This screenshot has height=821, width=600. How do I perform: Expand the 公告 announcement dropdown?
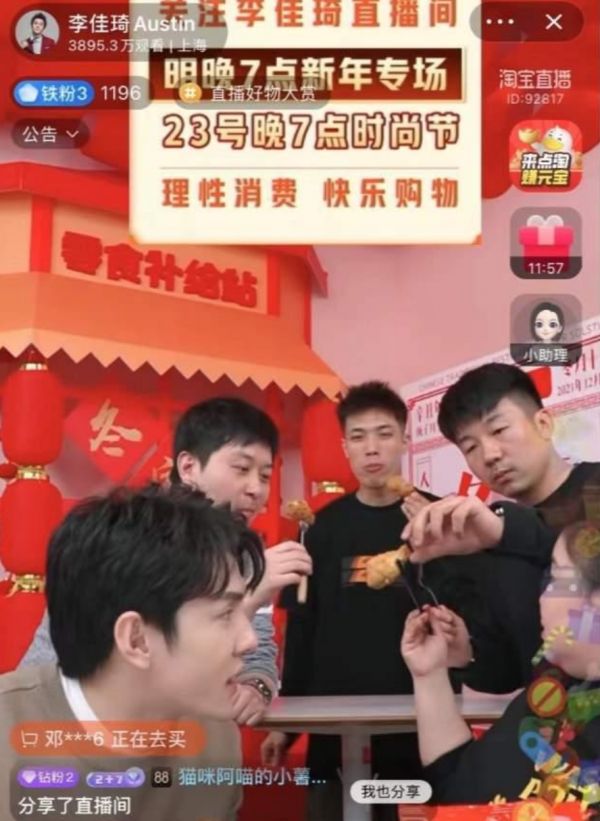[x=49, y=134]
